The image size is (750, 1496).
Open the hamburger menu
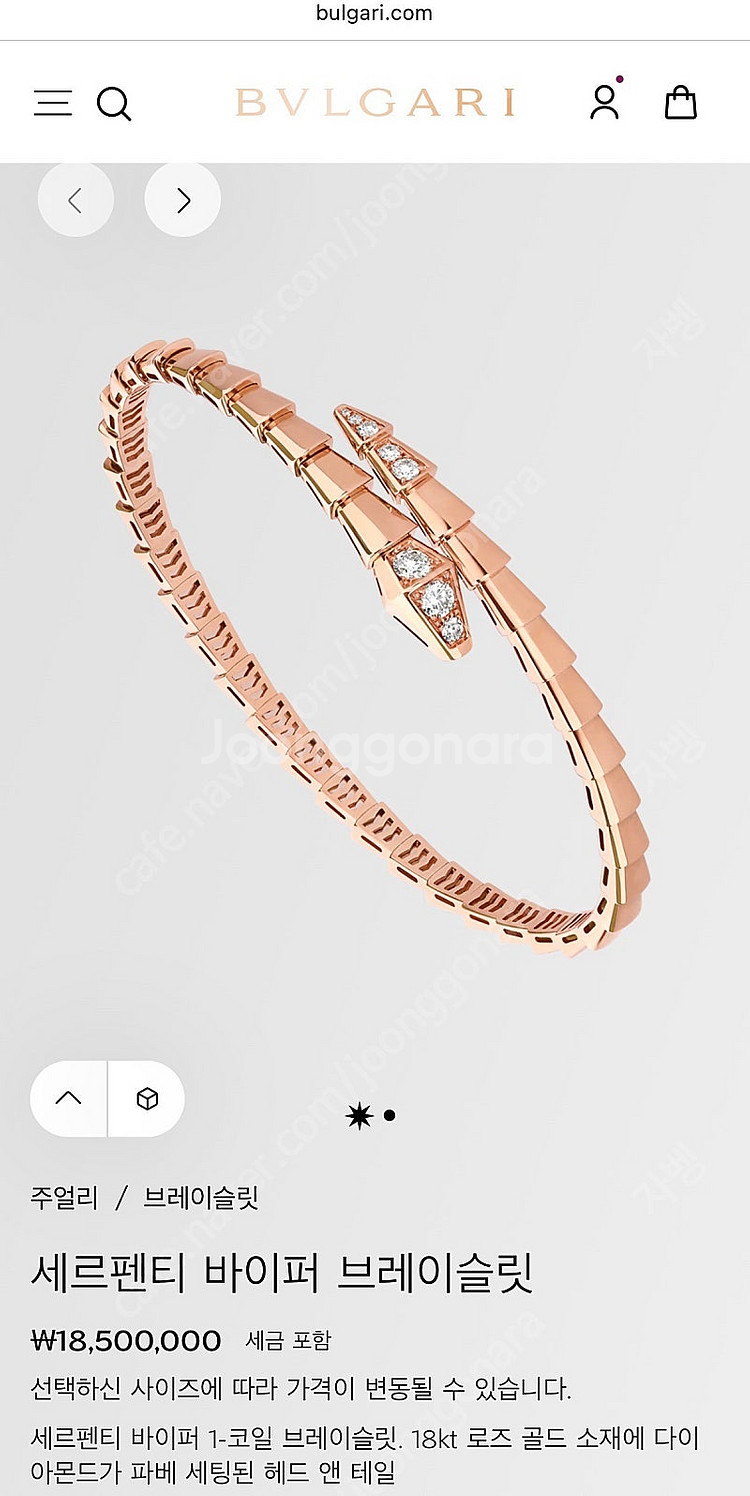pos(53,103)
